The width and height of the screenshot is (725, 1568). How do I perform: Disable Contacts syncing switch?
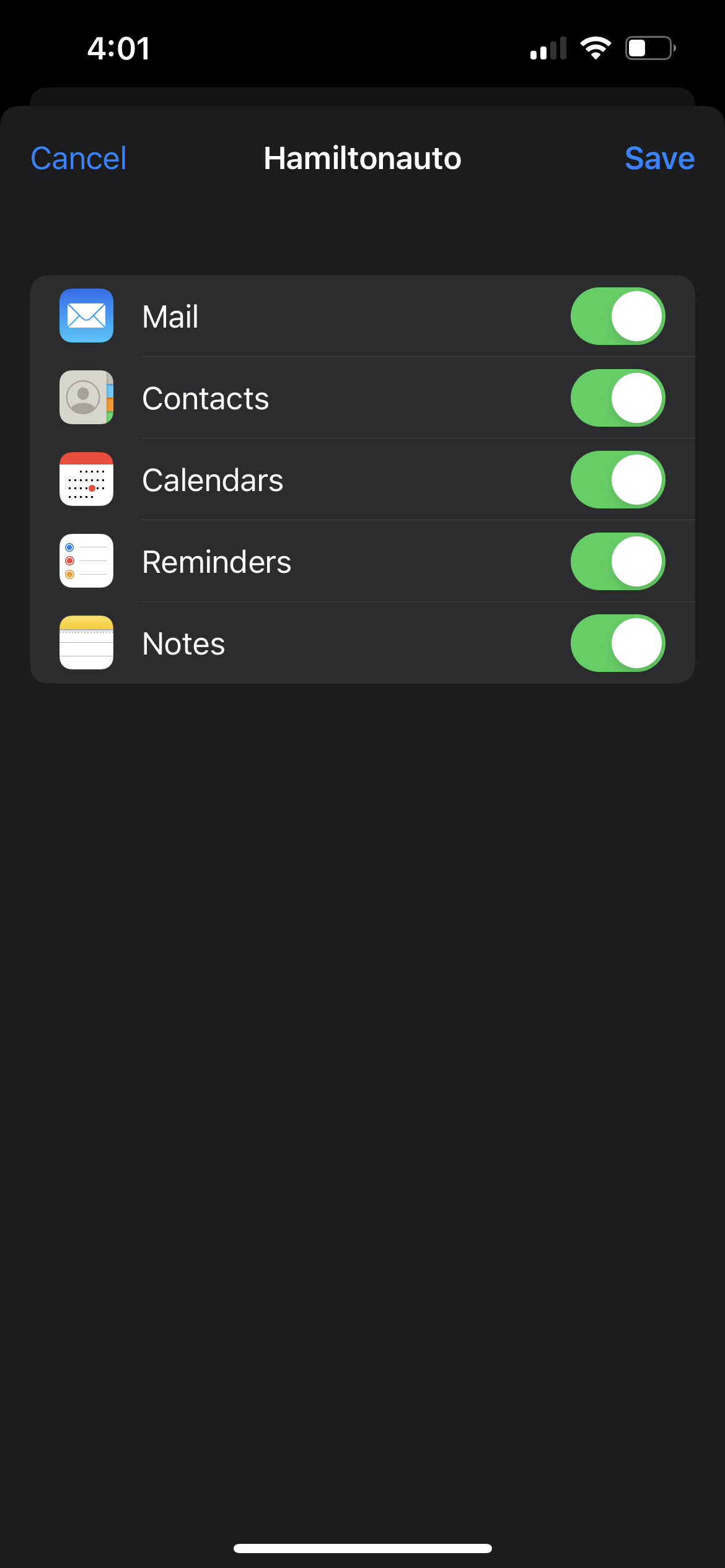pos(618,398)
